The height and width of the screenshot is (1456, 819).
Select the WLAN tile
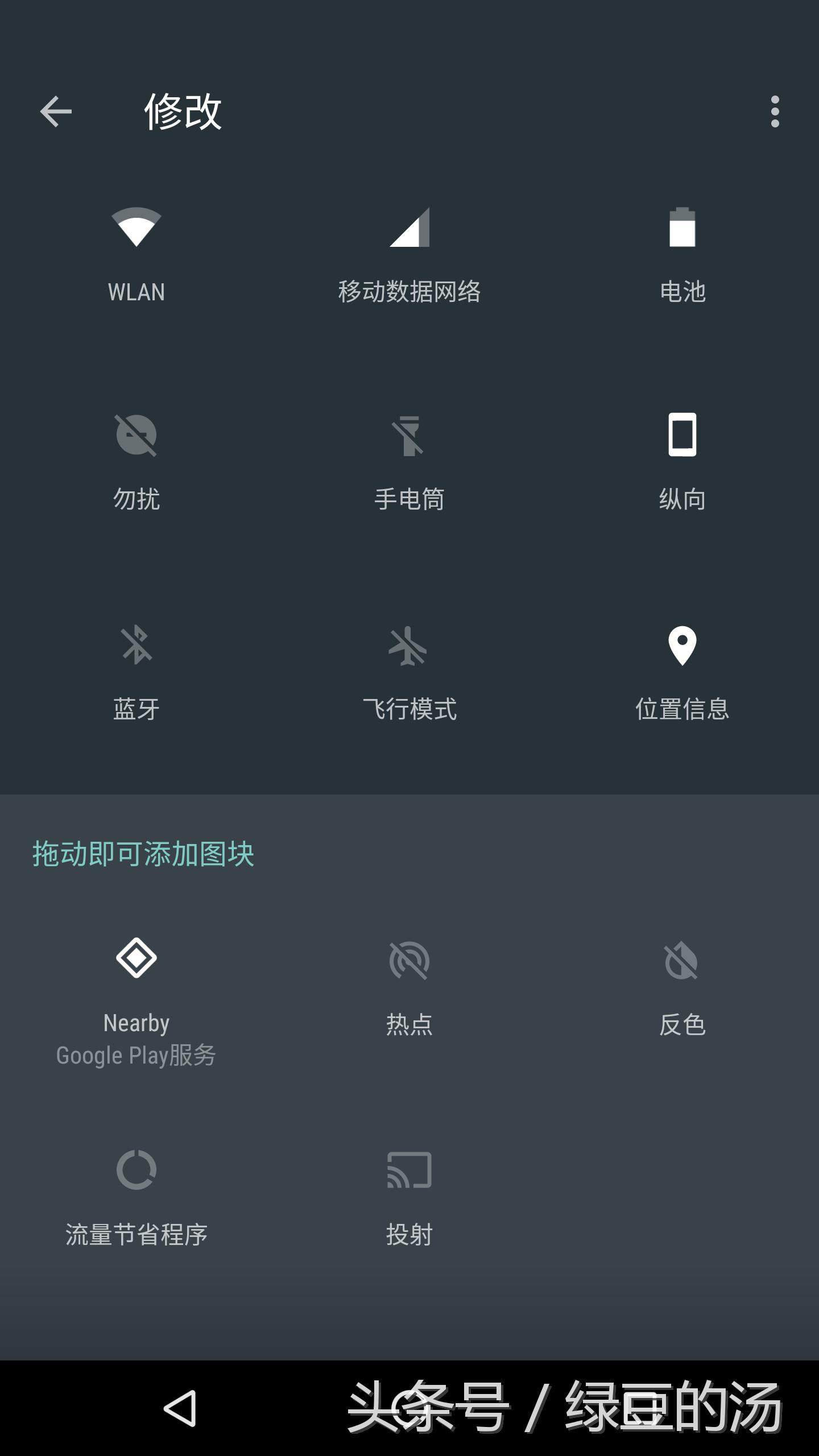136,250
